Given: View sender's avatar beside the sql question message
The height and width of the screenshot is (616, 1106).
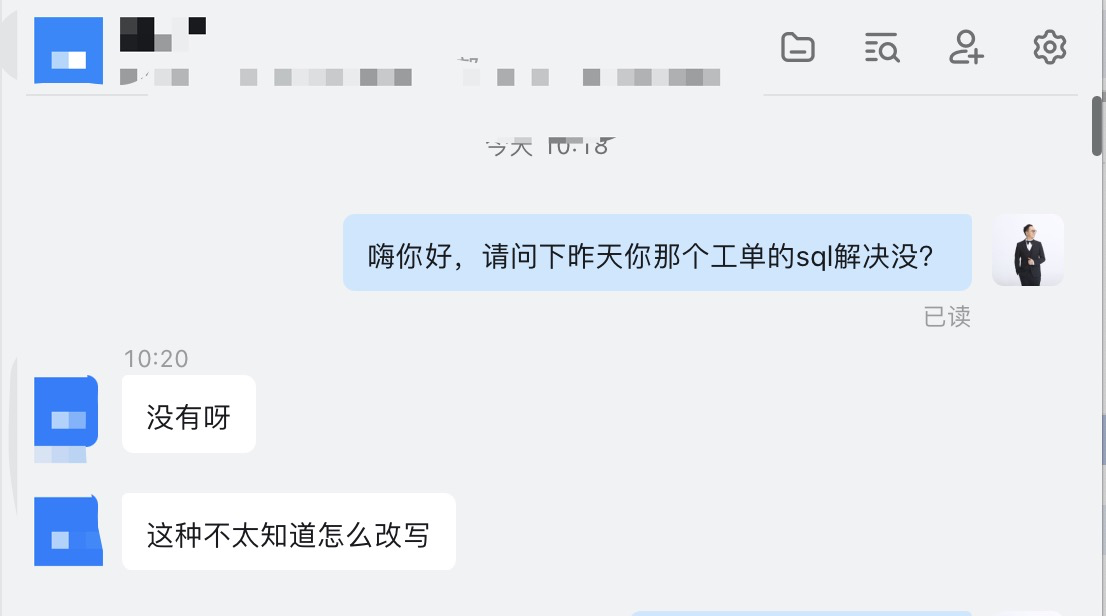Looking at the screenshot, I should coord(1027,250).
